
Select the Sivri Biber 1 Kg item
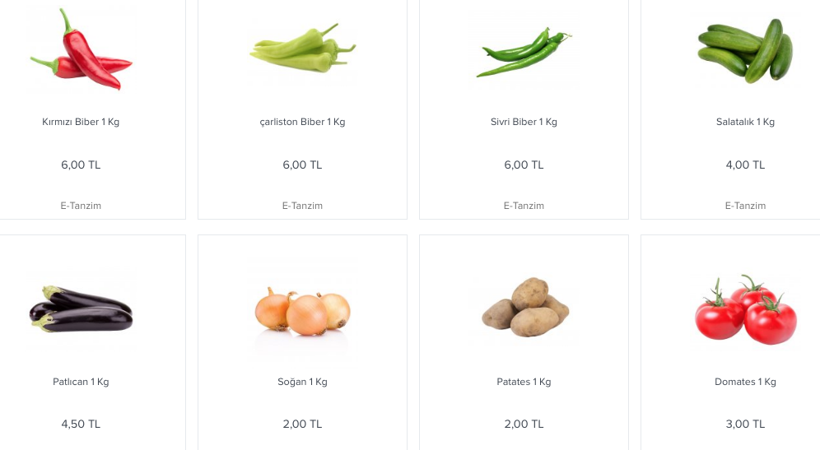click(x=523, y=122)
